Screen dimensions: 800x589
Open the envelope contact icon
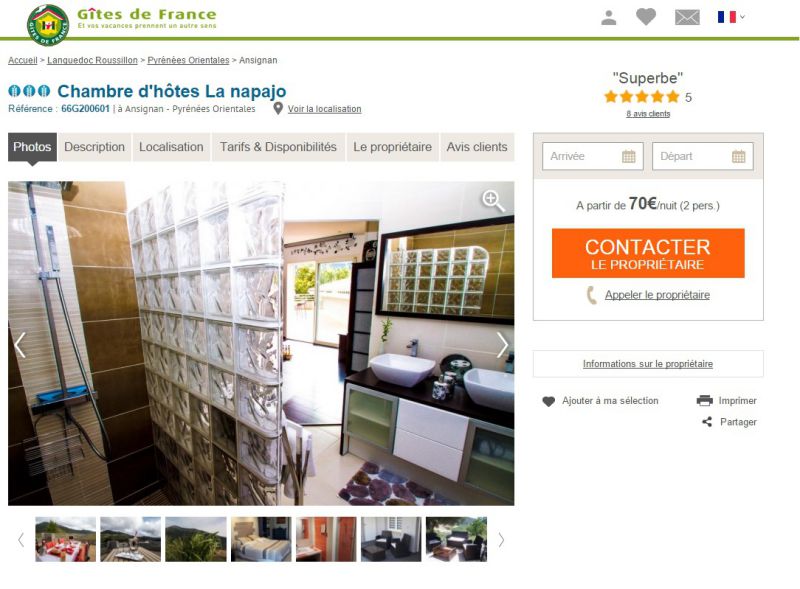687,17
